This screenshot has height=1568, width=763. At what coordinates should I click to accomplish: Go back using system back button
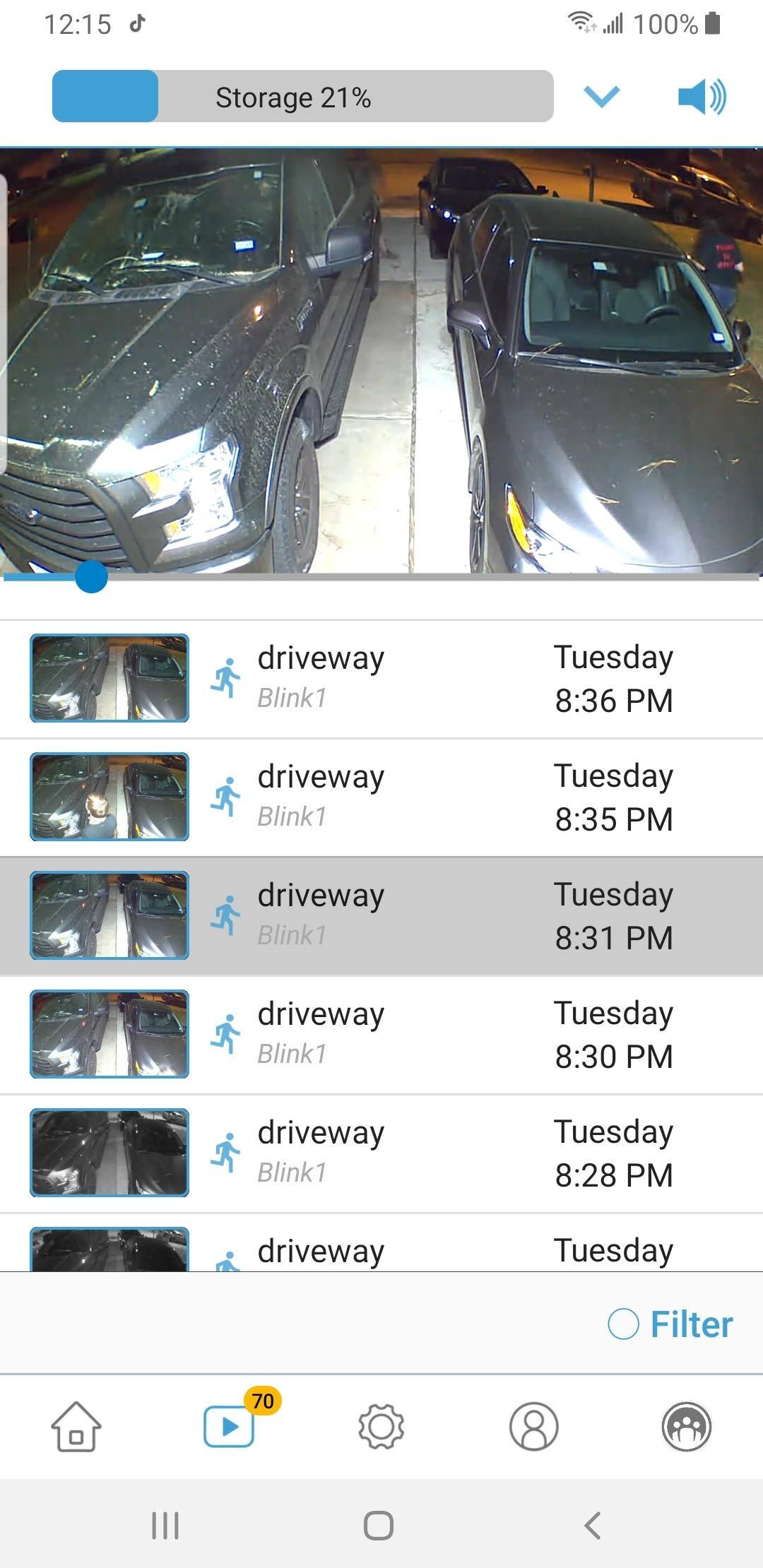coord(593,1526)
